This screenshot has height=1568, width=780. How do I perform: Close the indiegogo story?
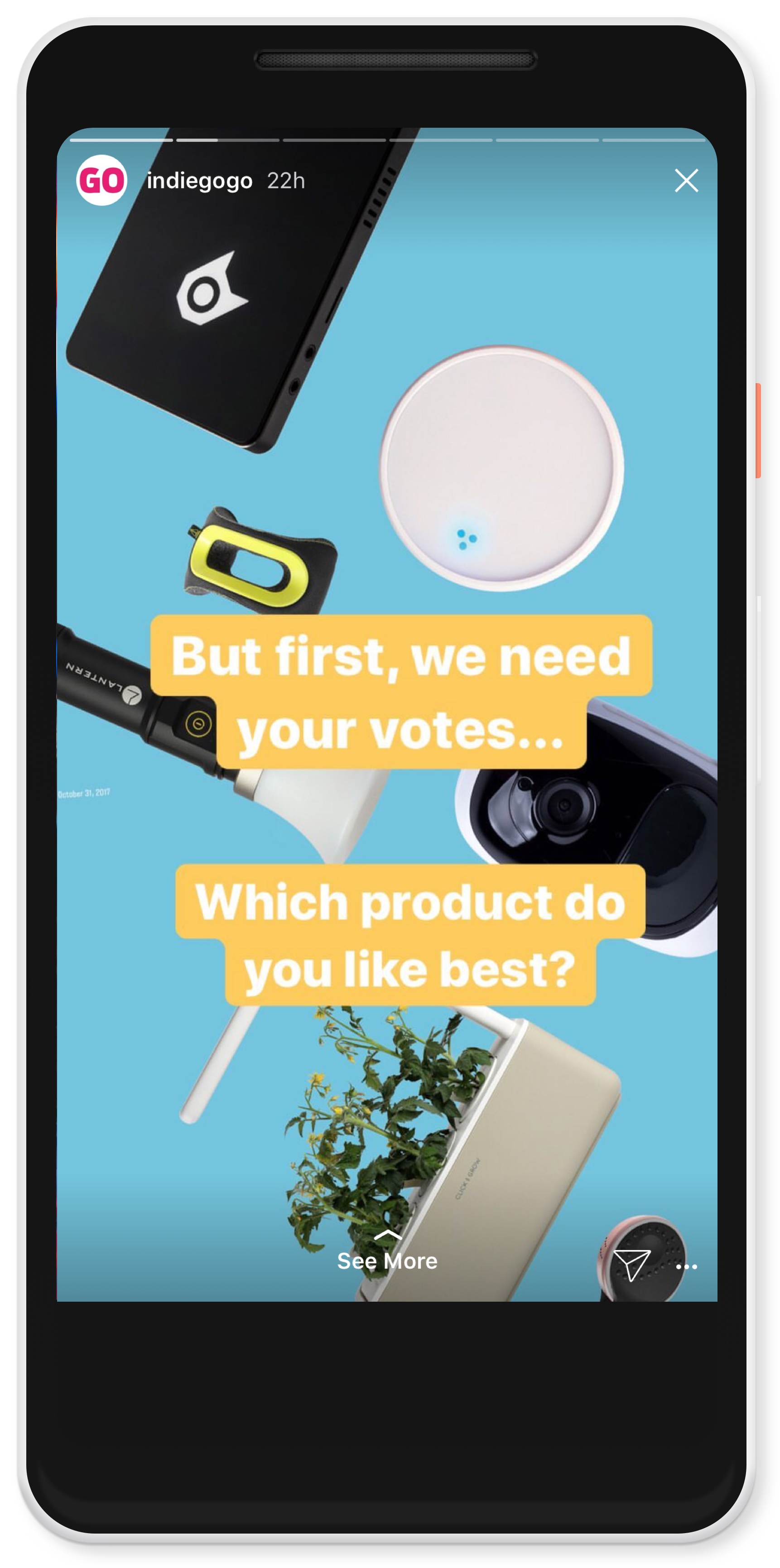(x=686, y=181)
